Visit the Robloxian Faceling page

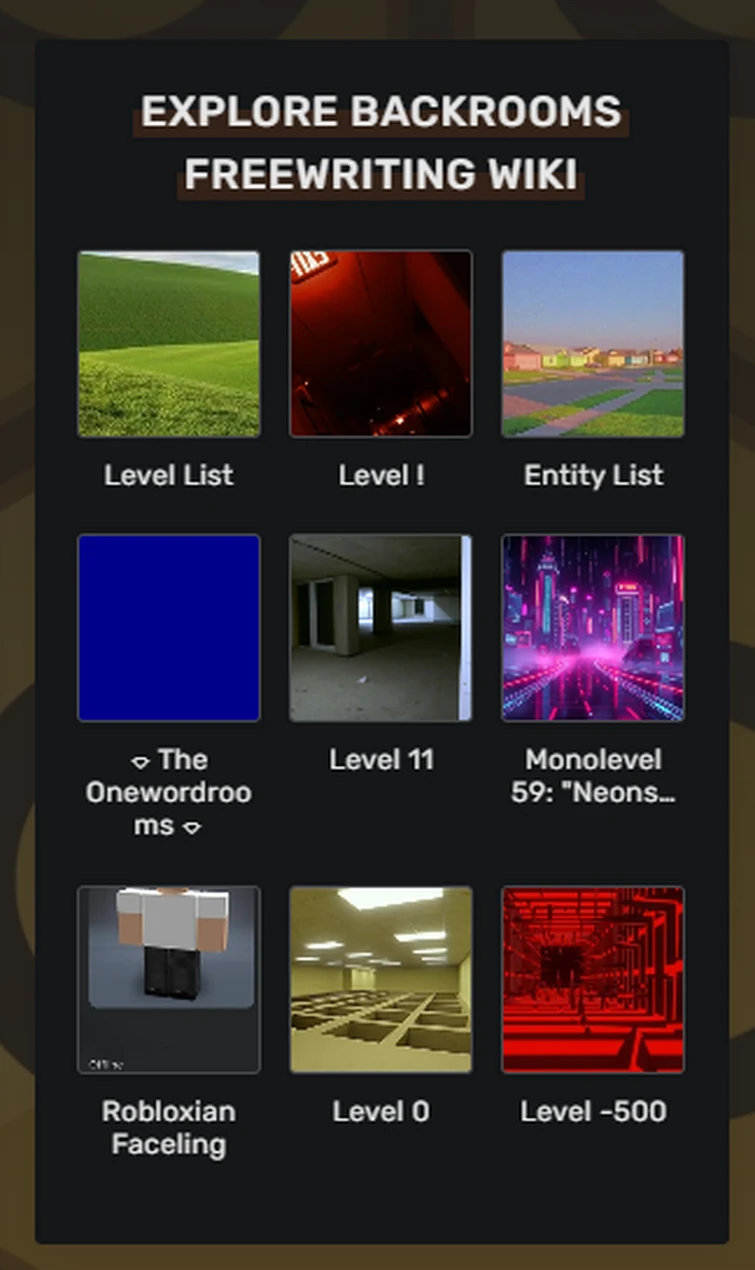pyautogui.click(x=169, y=980)
